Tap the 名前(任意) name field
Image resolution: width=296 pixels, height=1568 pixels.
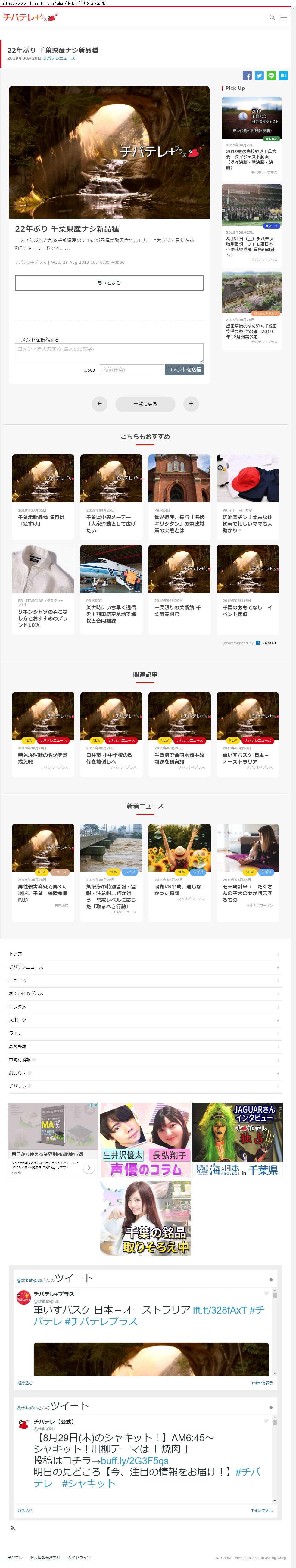[x=131, y=369]
